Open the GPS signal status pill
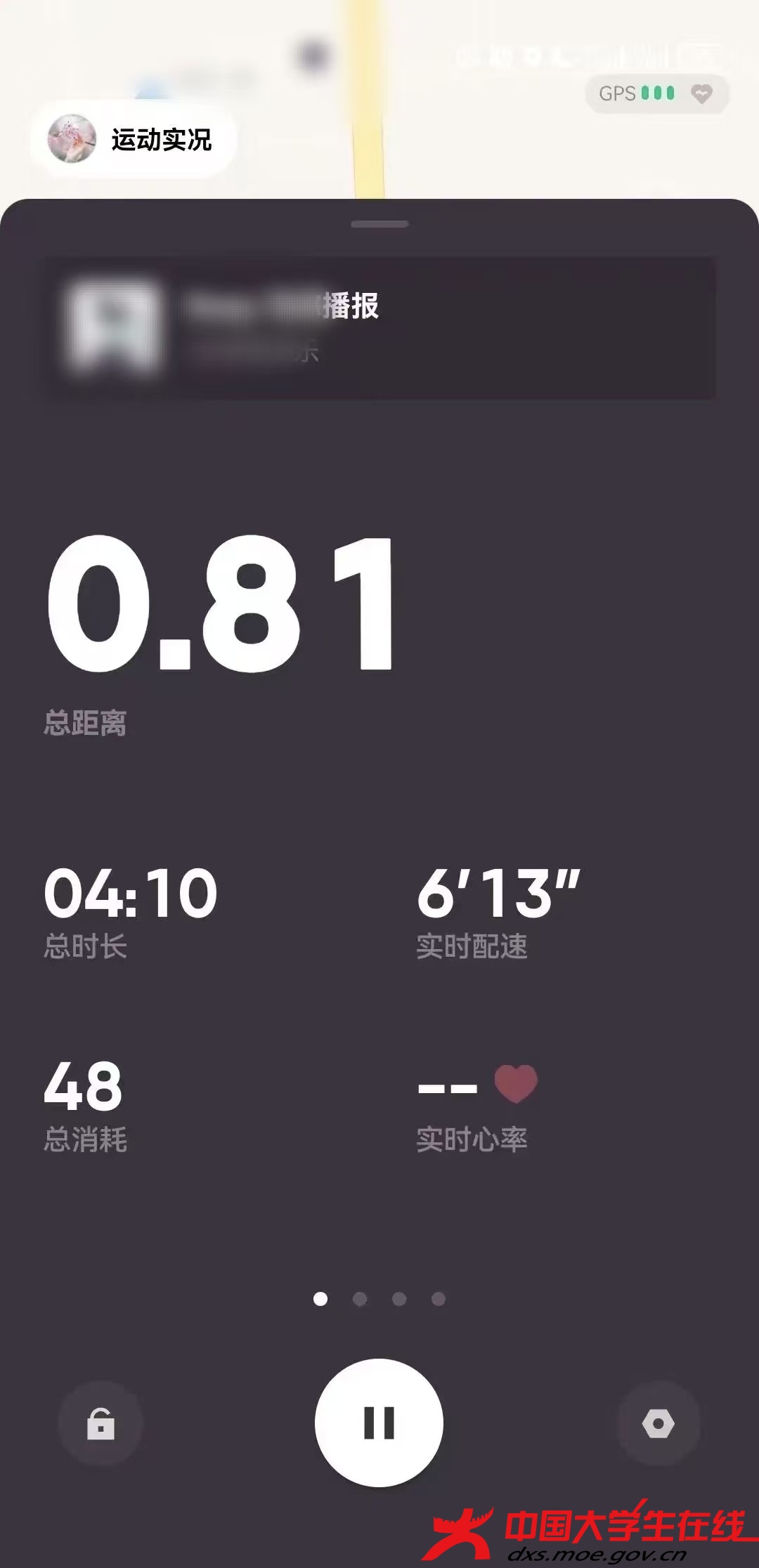Image resolution: width=759 pixels, height=1568 pixels. [657, 93]
